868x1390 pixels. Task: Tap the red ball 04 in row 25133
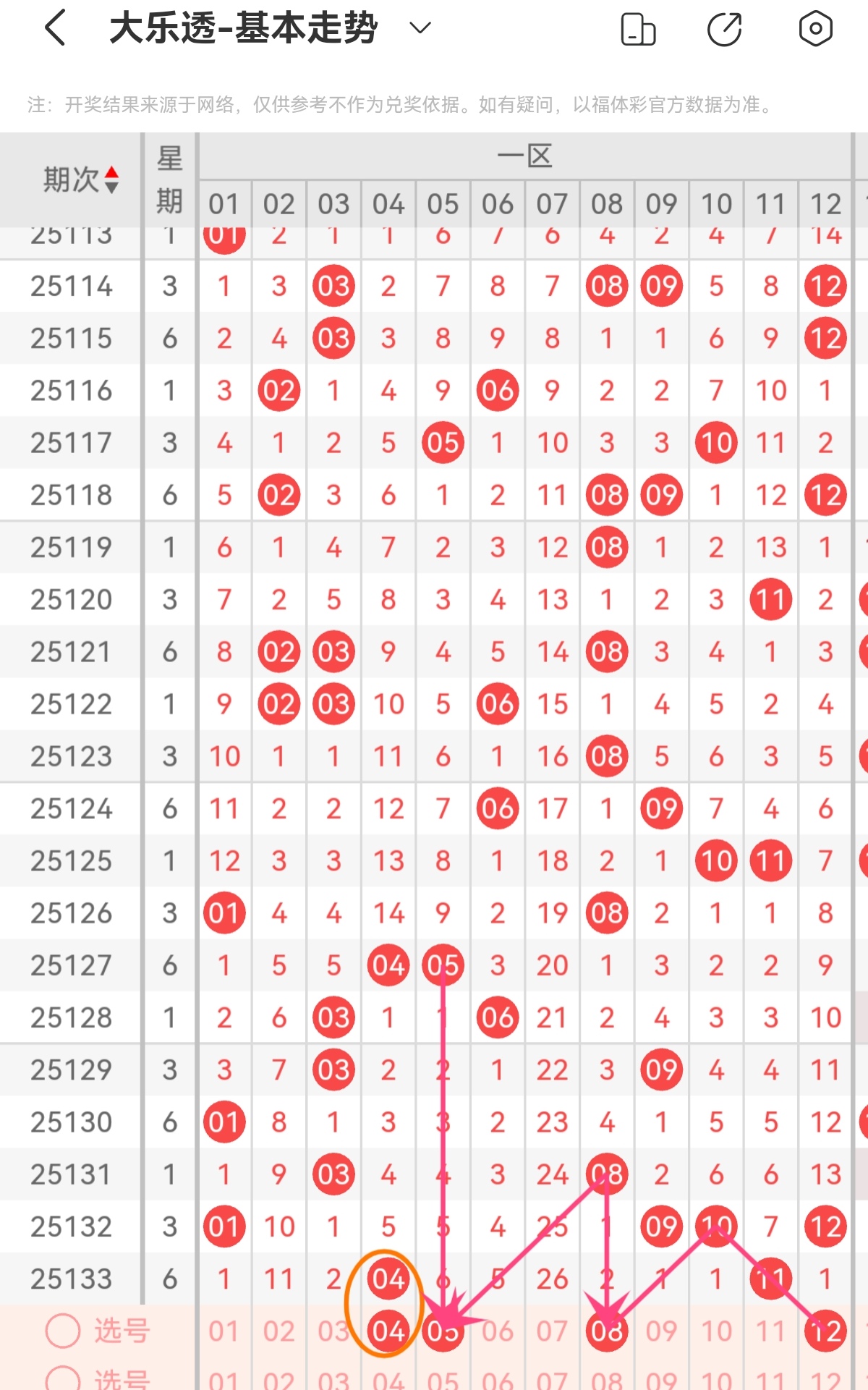388,1279
